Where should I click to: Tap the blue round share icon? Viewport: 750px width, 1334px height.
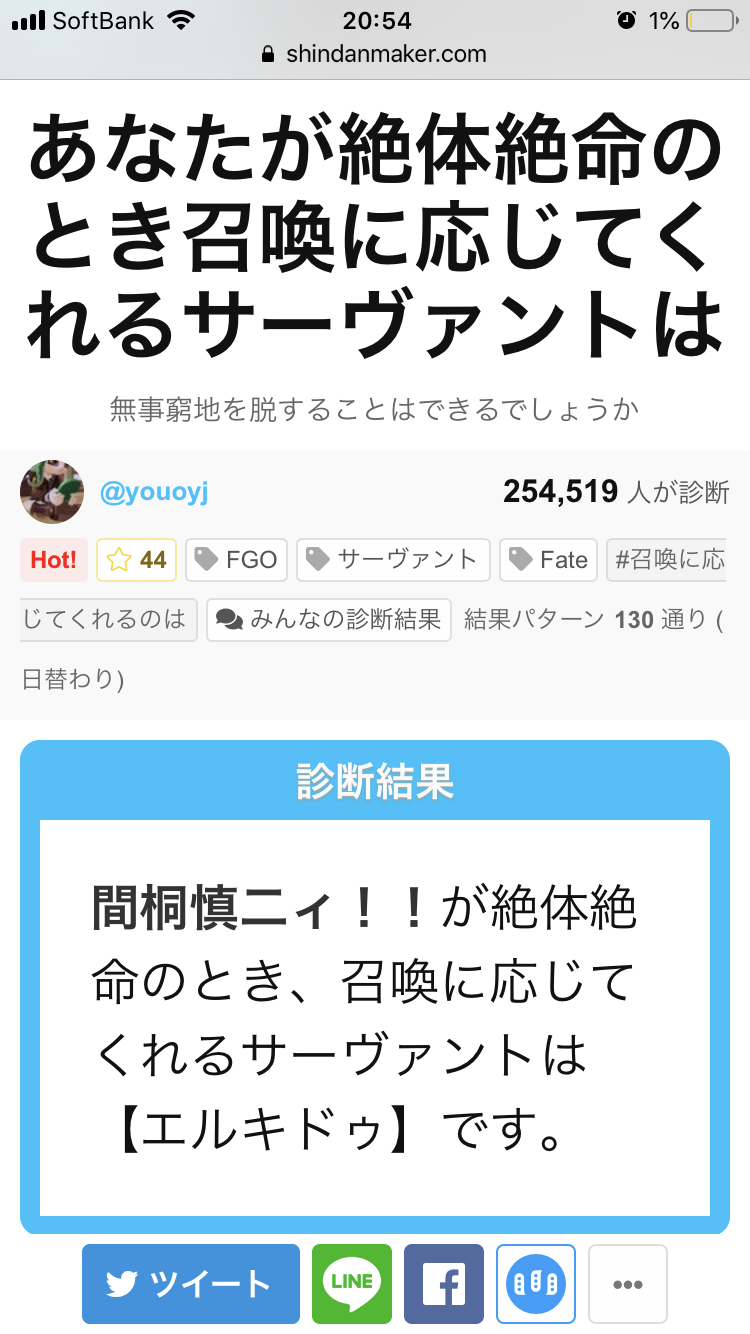tap(536, 1284)
